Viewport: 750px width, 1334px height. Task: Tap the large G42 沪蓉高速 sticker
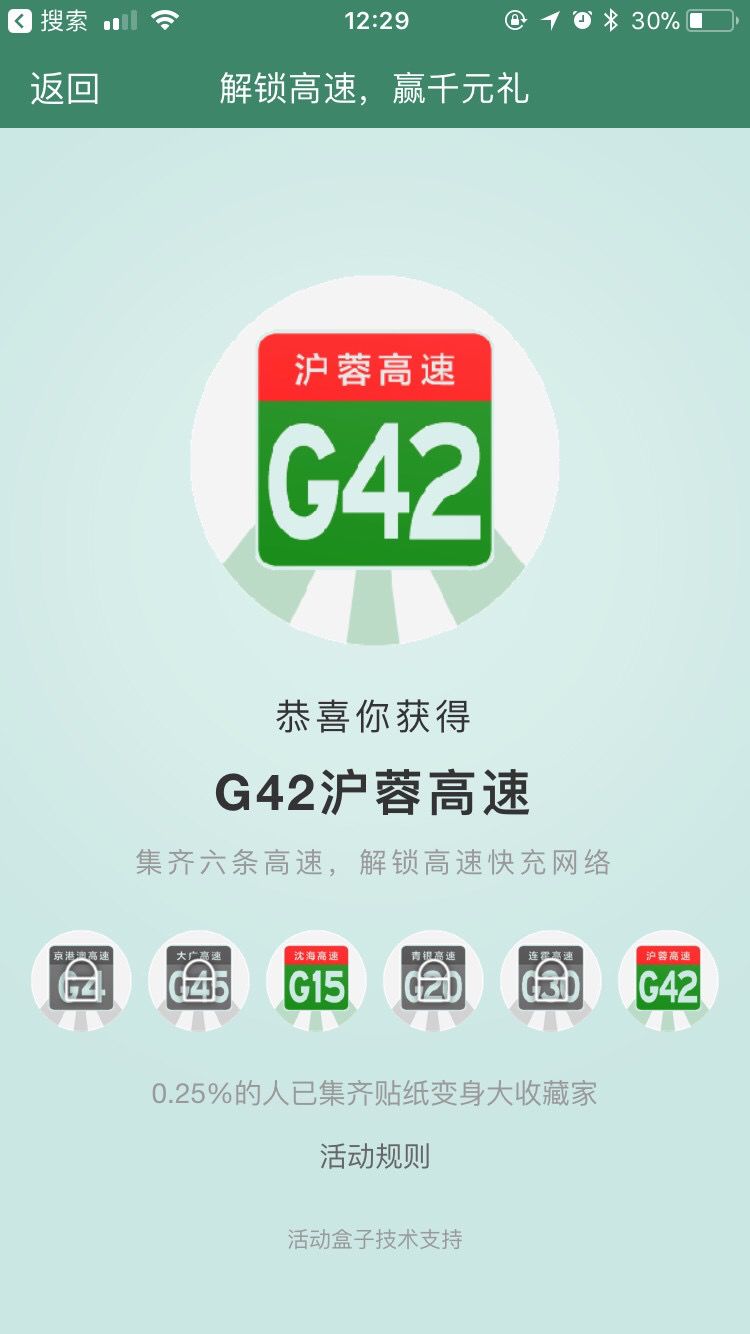[x=375, y=450]
